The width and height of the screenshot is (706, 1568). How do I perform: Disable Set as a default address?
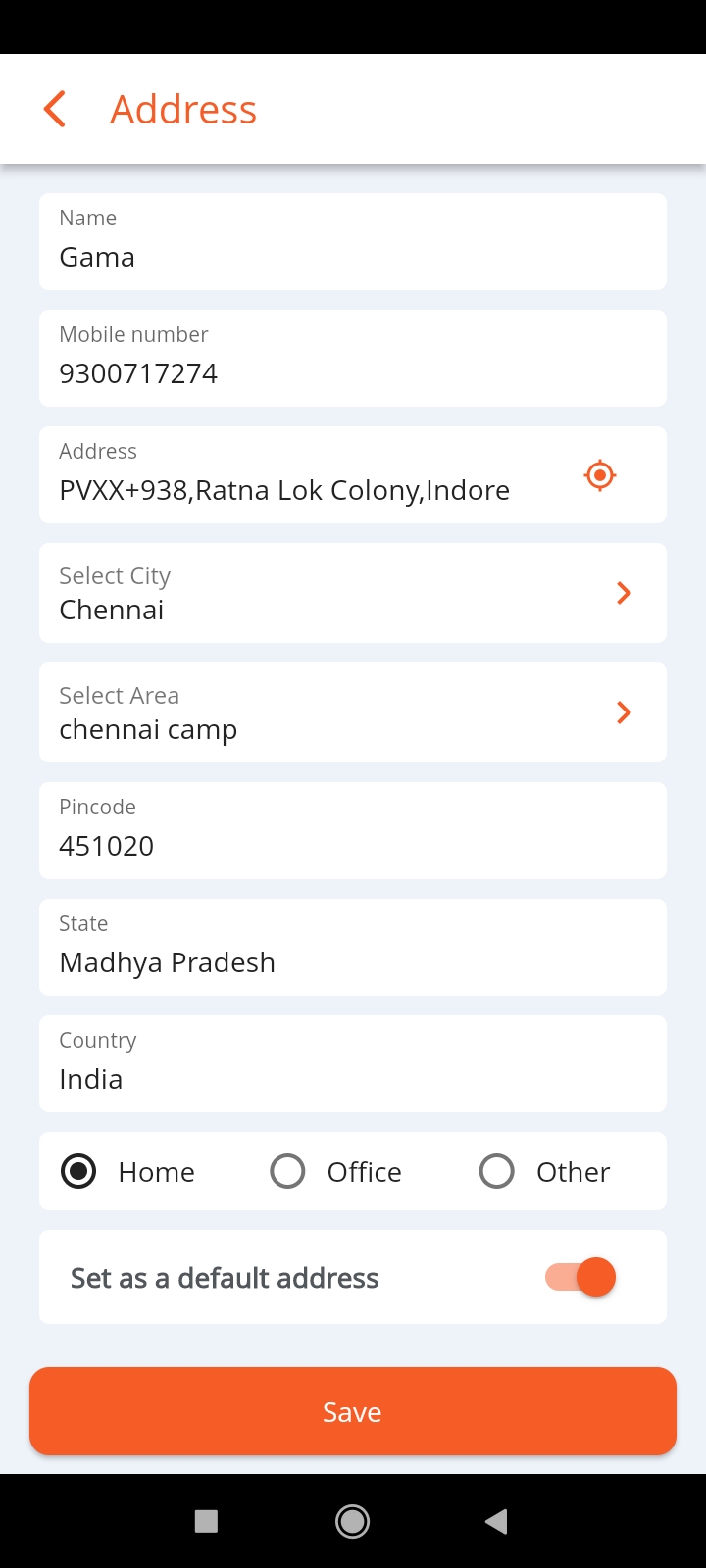[580, 1277]
